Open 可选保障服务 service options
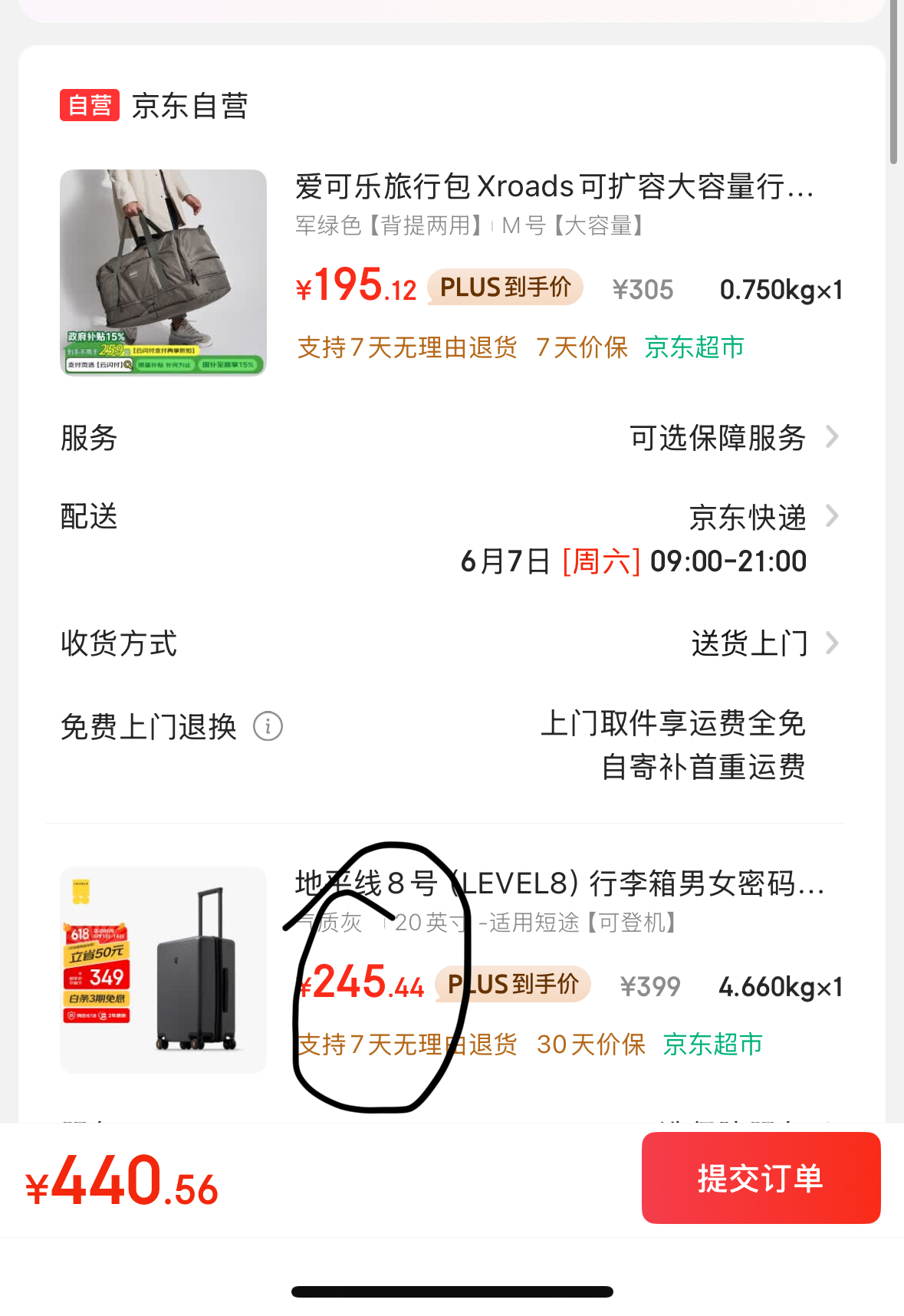Screen dimensions: 904x1316 [733, 439]
